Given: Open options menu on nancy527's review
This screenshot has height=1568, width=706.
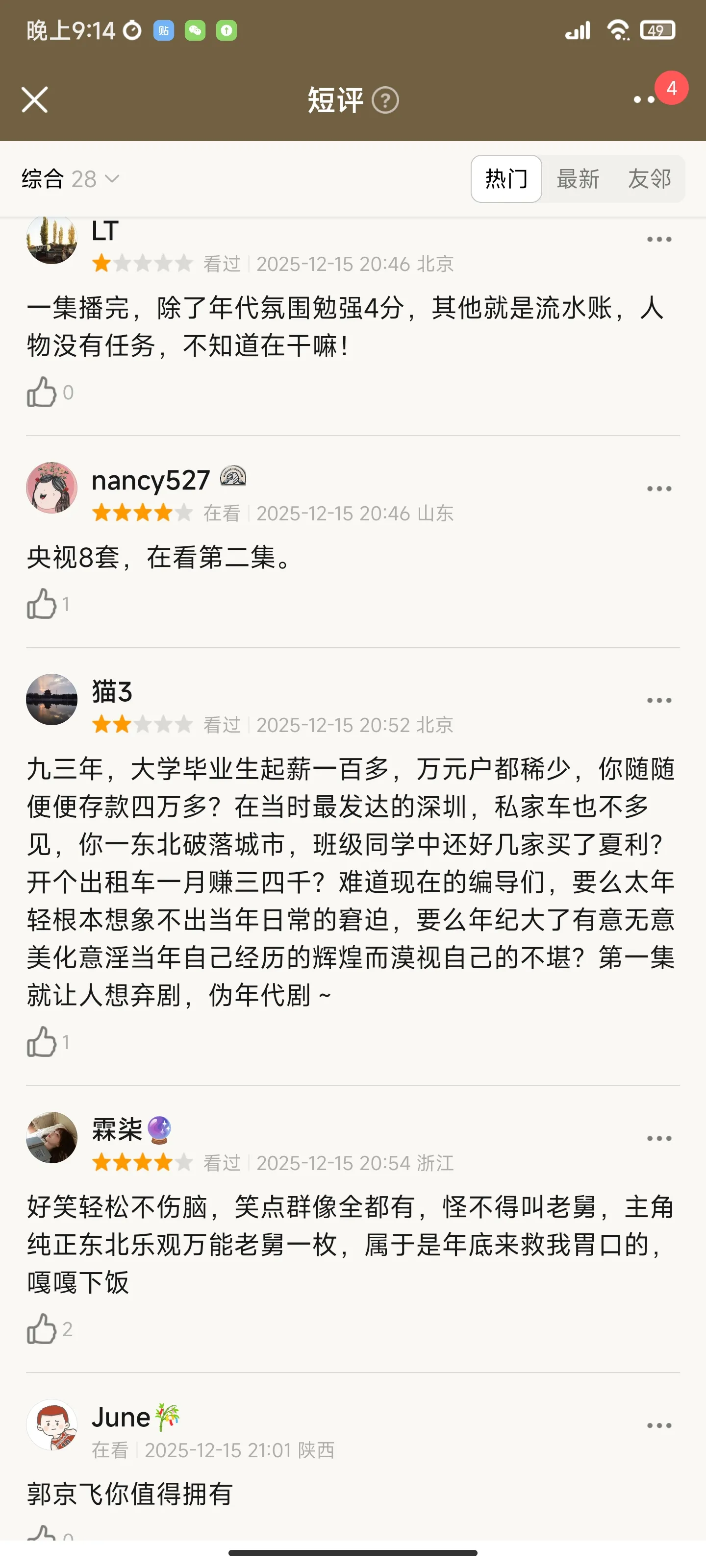Looking at the screenshot, I should coord(658,489).
